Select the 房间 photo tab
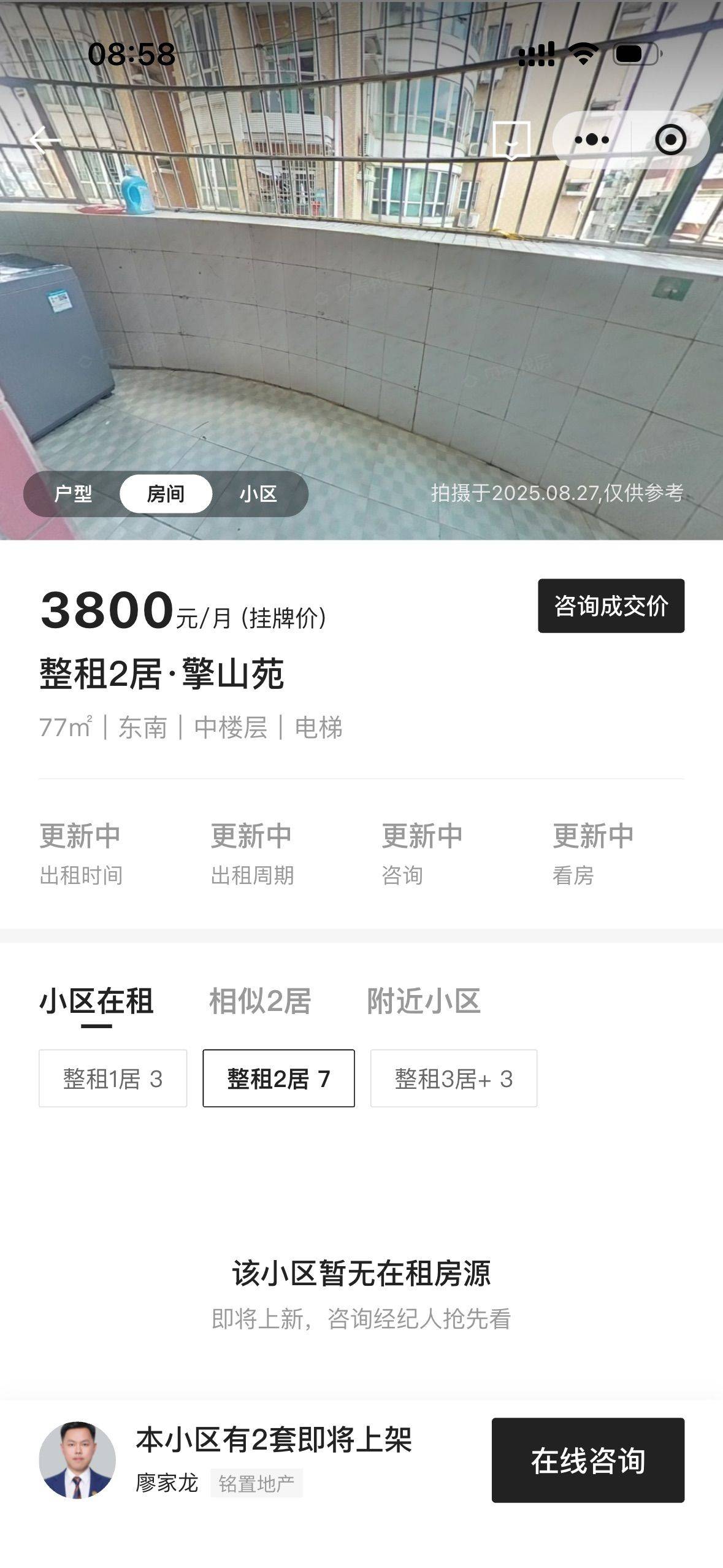This screenshot has height=1568, width=723. [166, 493]
